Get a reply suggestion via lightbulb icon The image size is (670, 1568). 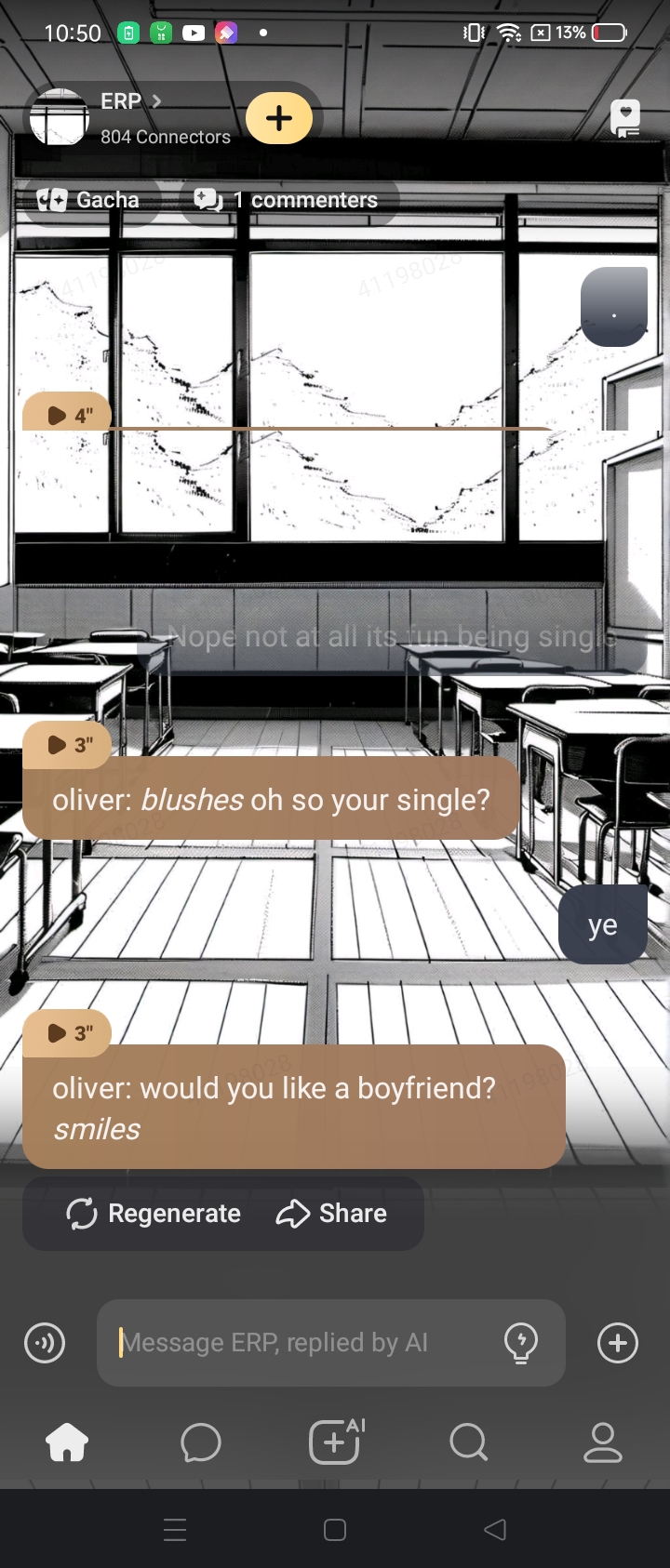[x=521, y=1343]
